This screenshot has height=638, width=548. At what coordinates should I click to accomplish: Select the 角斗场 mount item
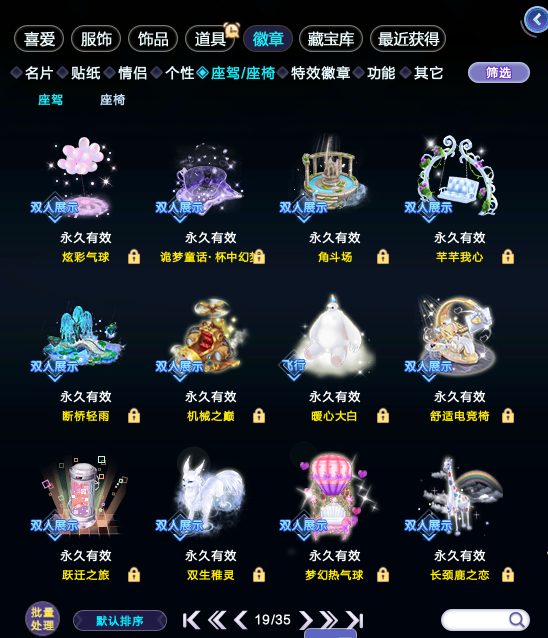click(334, 199)
